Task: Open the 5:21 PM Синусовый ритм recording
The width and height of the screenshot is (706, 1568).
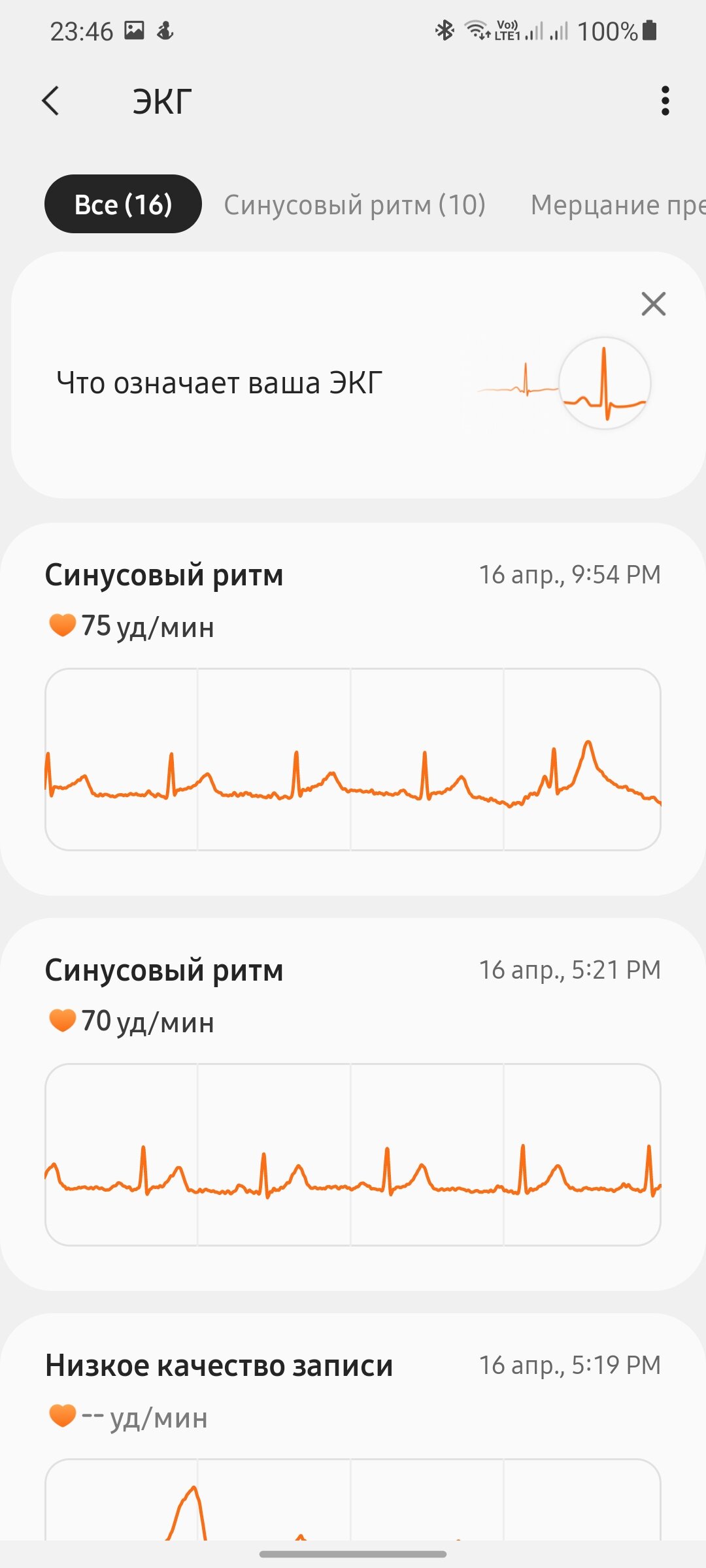Action: [x=353, y=1104]
